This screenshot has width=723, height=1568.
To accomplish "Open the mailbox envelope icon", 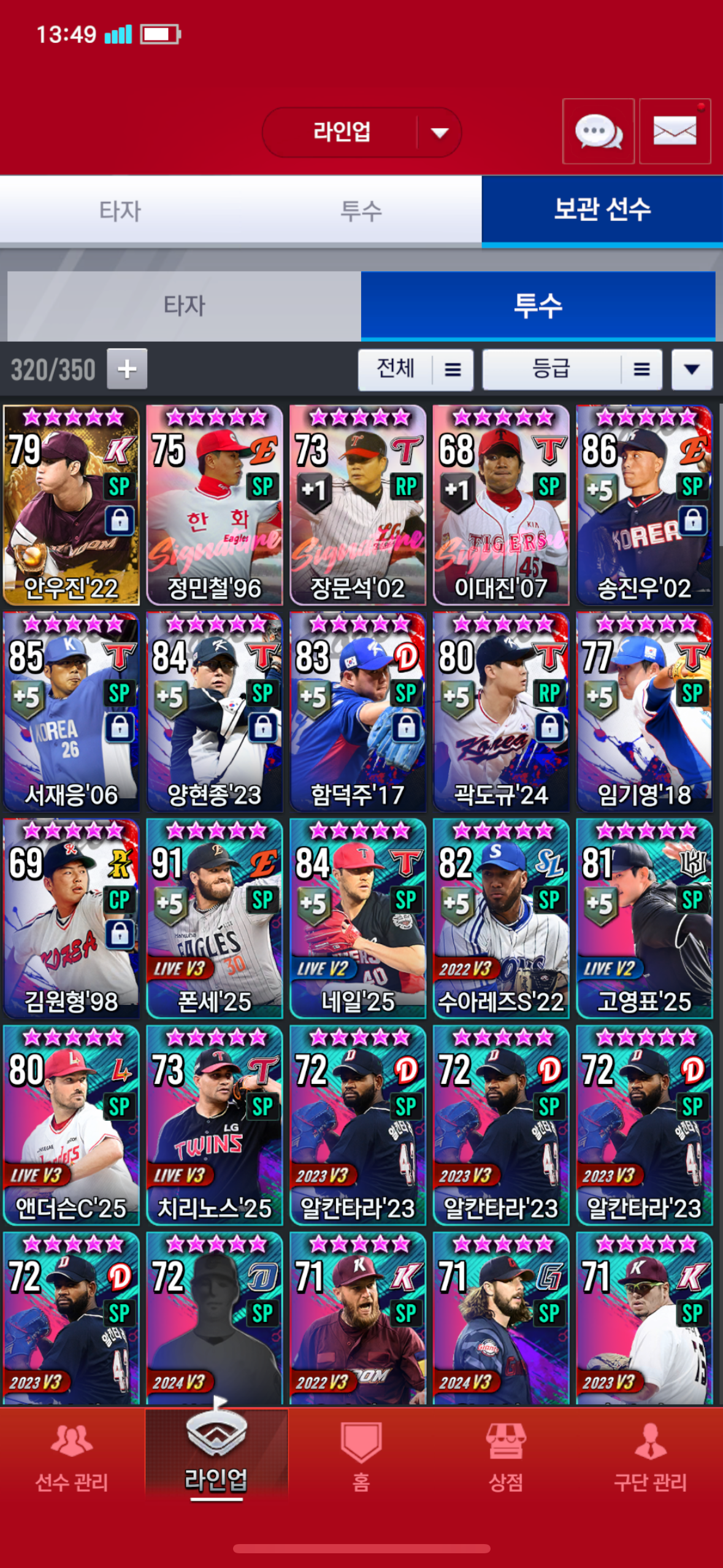I will click(675, 131).
